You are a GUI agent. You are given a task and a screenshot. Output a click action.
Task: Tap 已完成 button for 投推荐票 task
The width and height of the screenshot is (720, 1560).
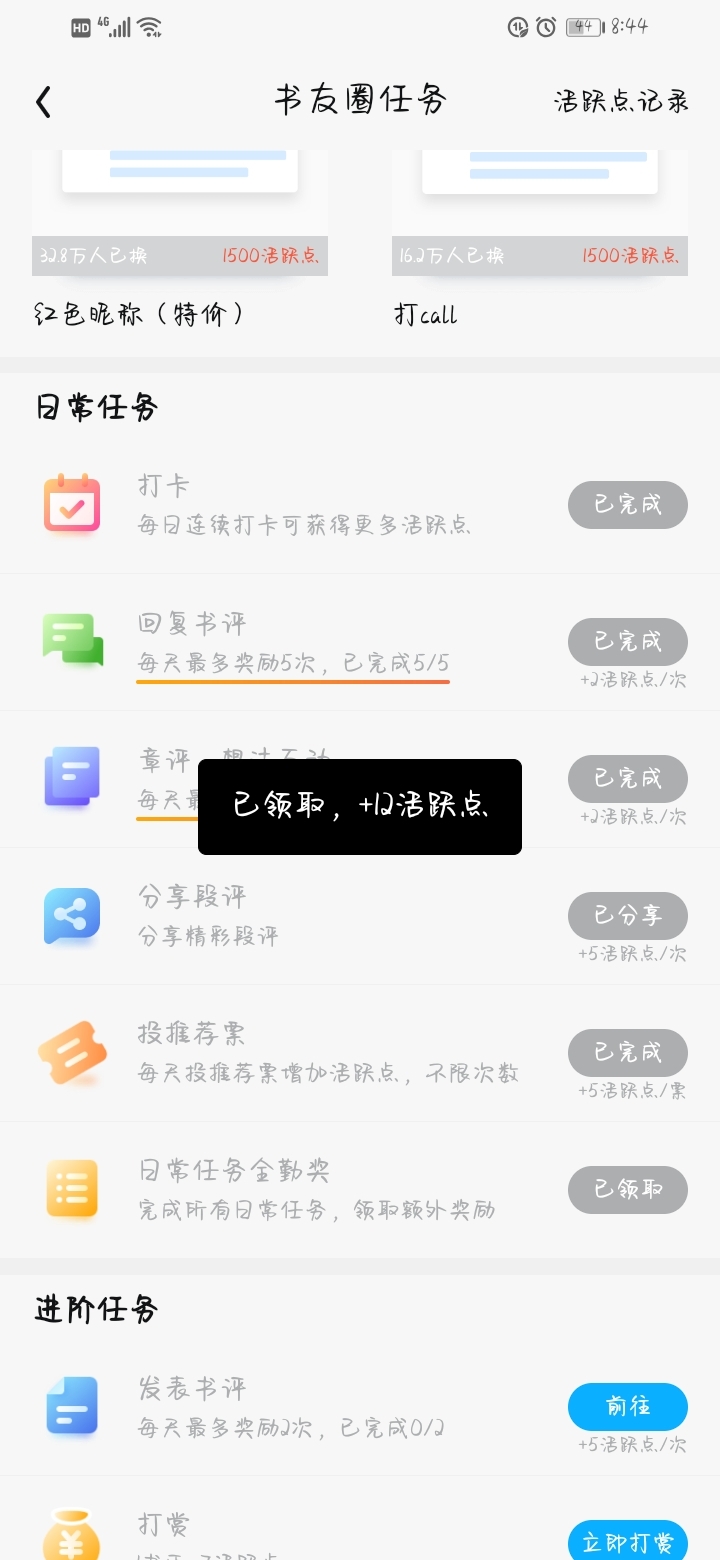[628, 1053]
